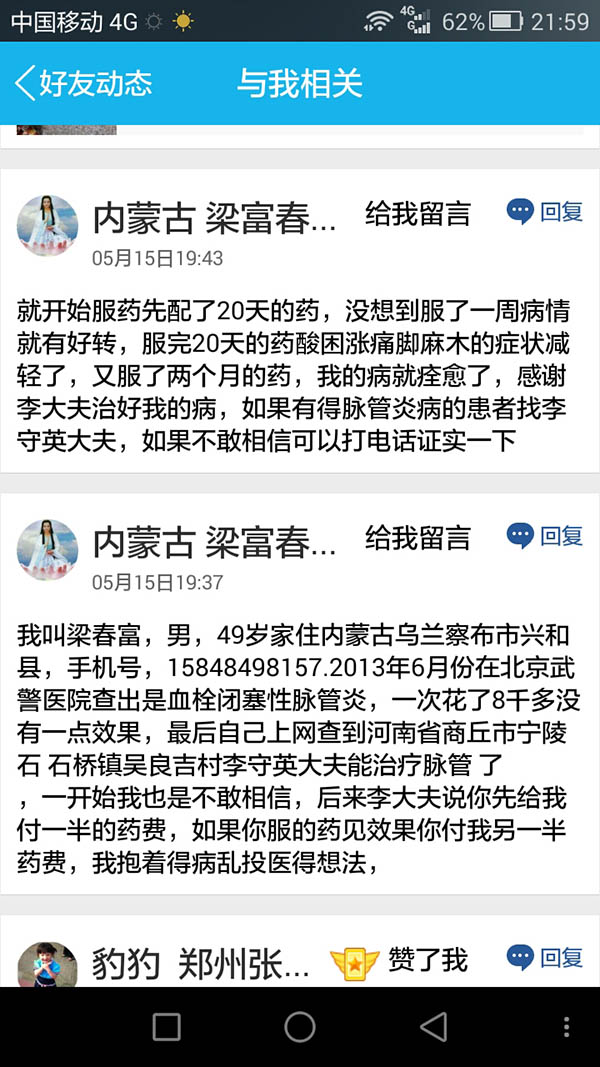Open recent apps from navigation bar

[166, 1026]
